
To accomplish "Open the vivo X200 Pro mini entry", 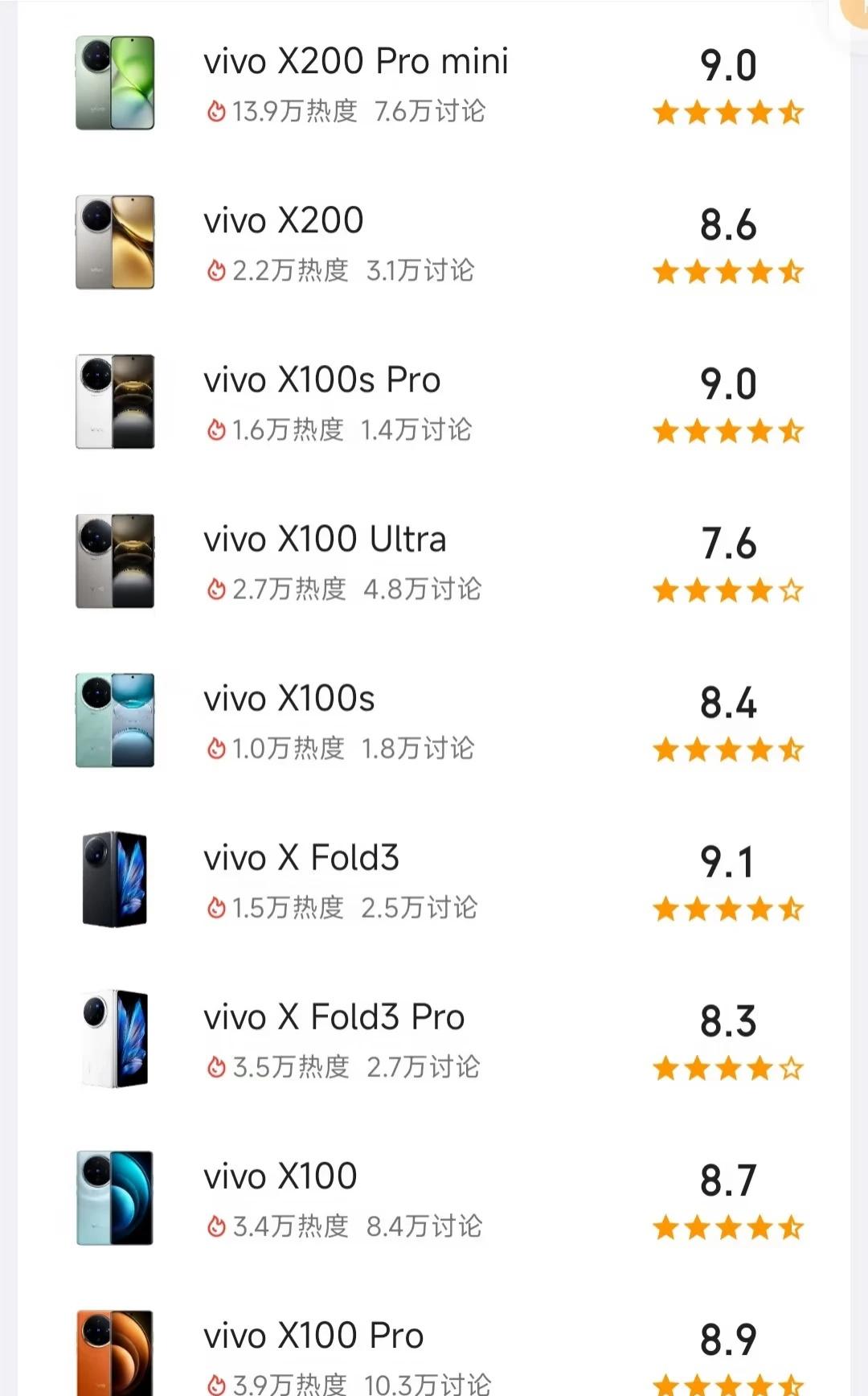I will tap(434, 83).
